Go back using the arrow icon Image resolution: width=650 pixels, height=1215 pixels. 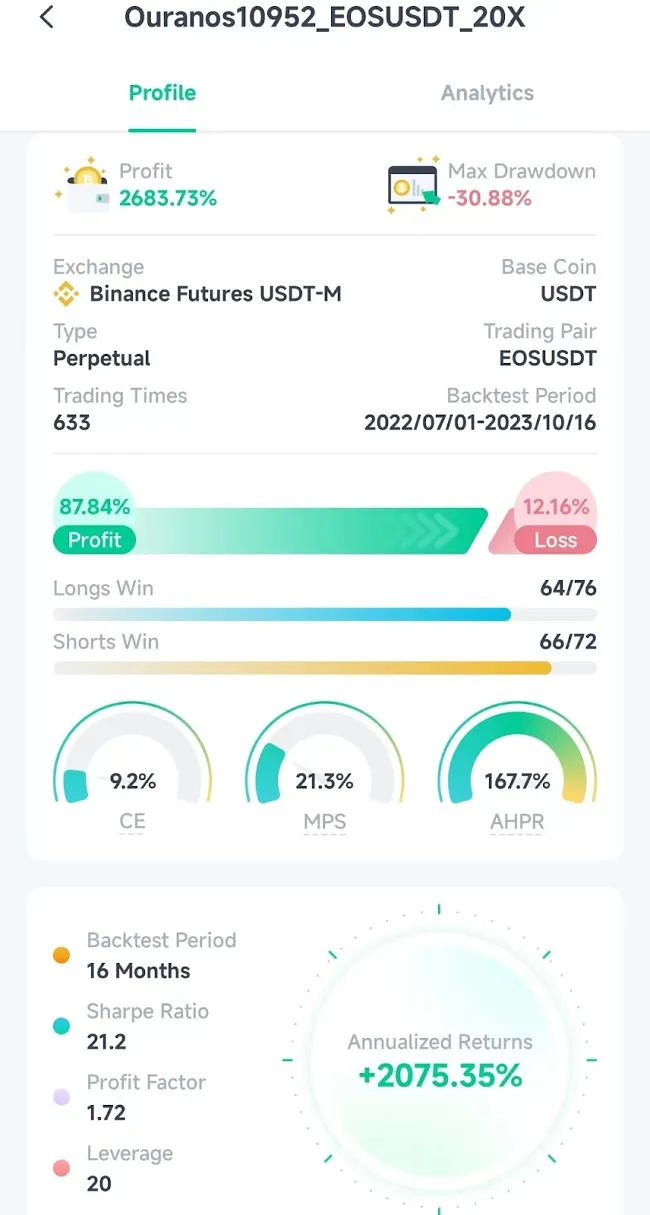point(46,17)
